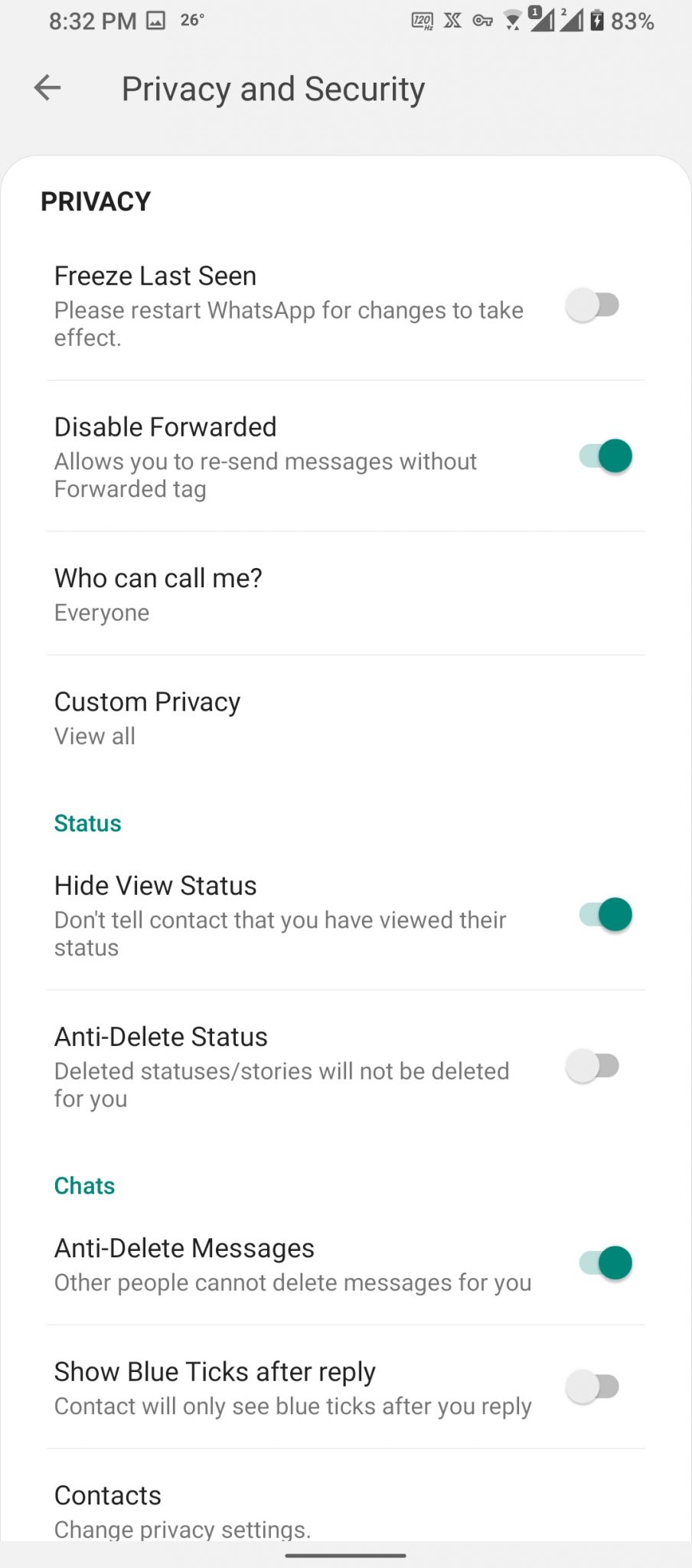Open Who can call me setting
Image resolution: width=692 pixels, height=1568 pixels.
(346, 594)
